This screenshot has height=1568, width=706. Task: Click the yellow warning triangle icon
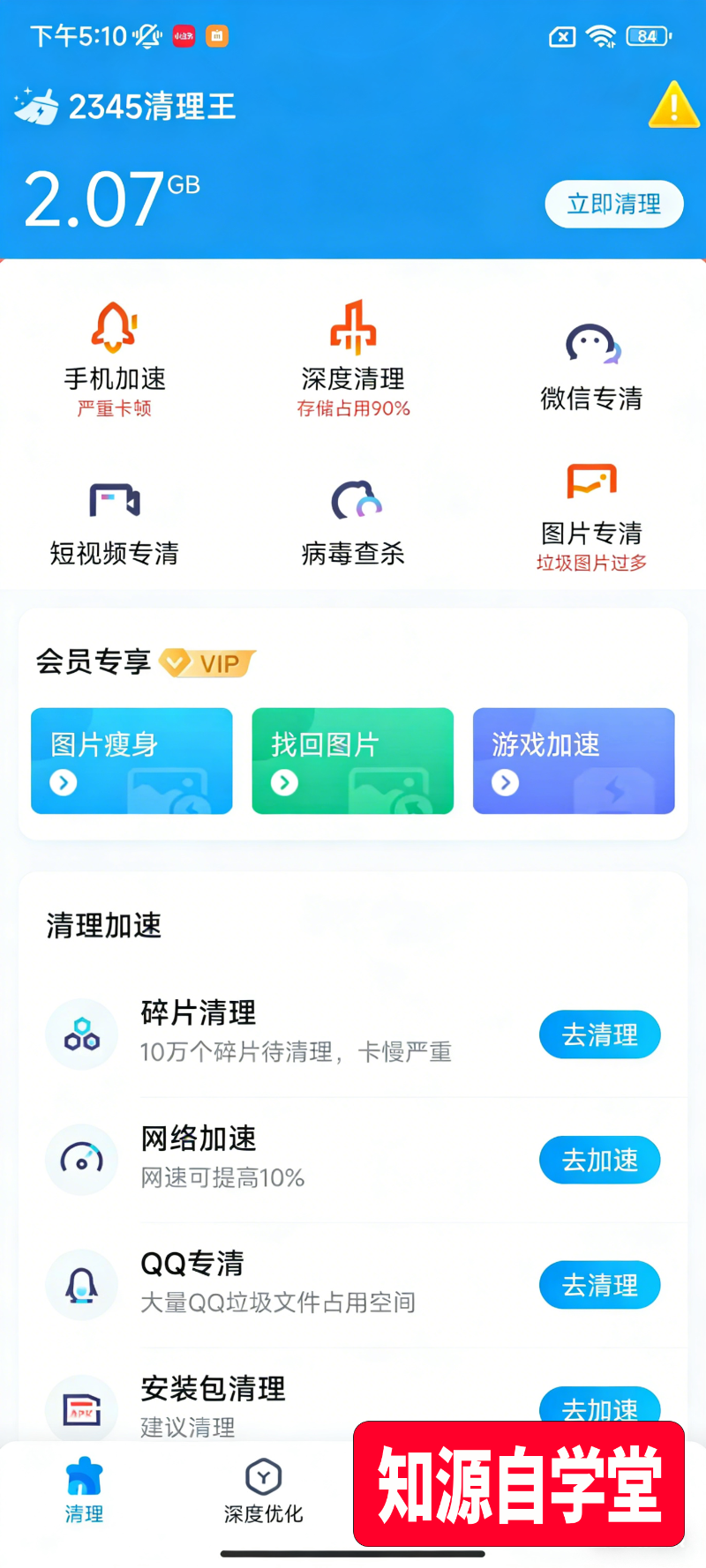[x=673, y=105]
